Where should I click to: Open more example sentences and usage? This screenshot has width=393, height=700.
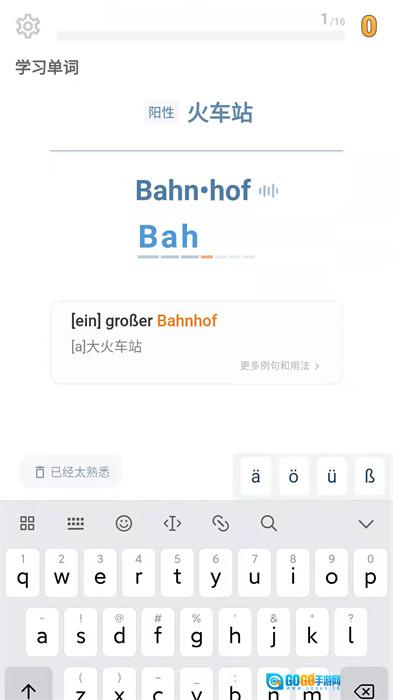280,366
